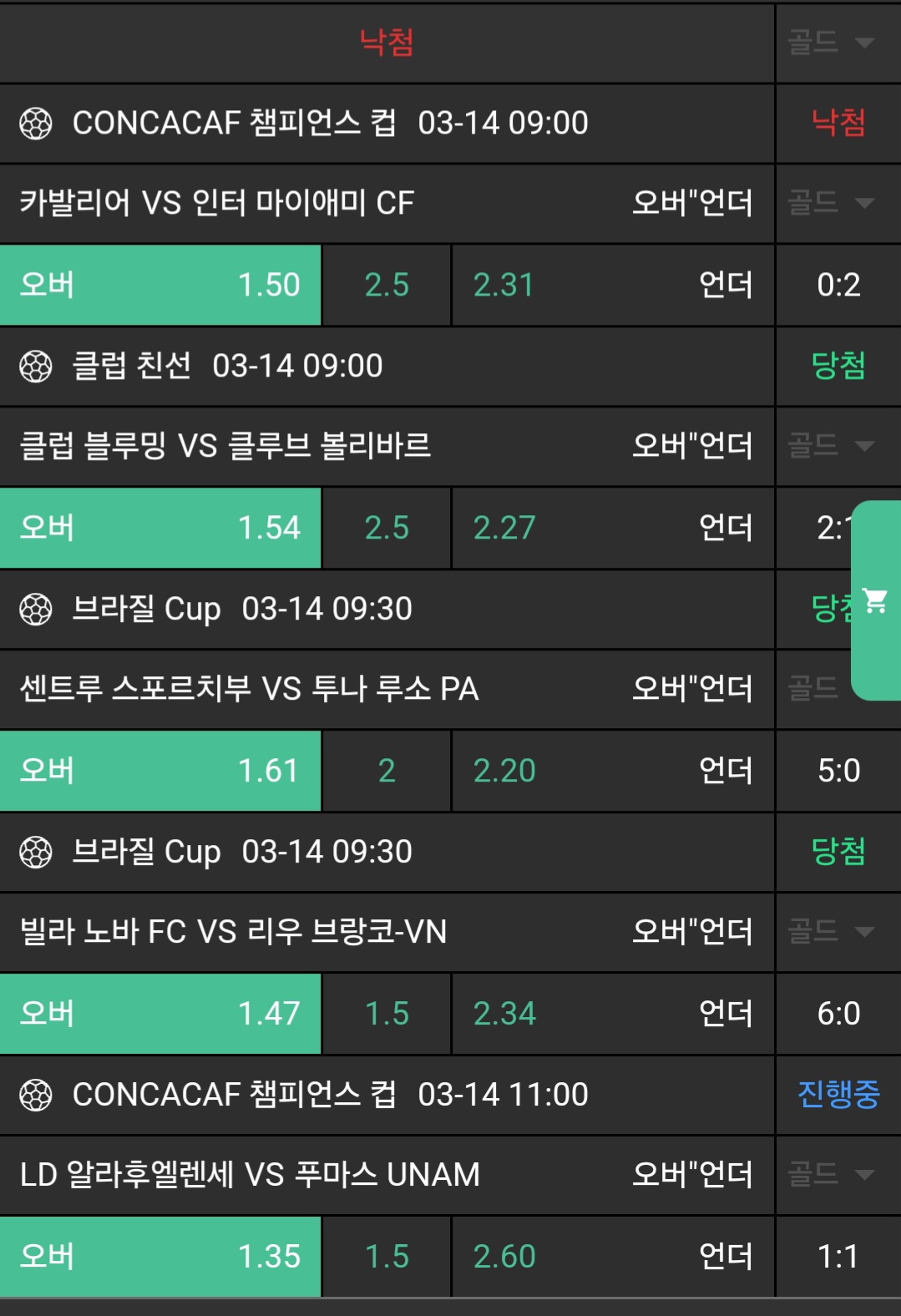This screenshot has height=1316, width=901.
Task: Select 오버 1.54 for 클럽 블루밍 match
Action: click(160, 528)
